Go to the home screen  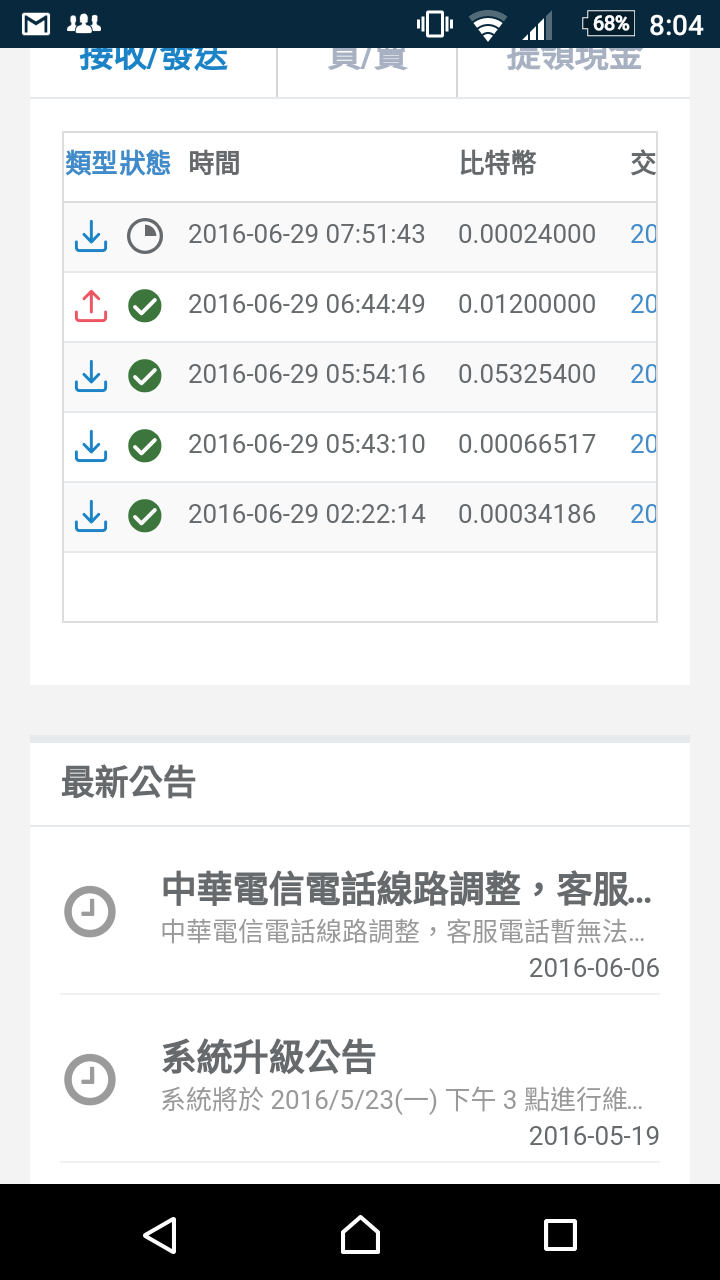point(360,1234)
